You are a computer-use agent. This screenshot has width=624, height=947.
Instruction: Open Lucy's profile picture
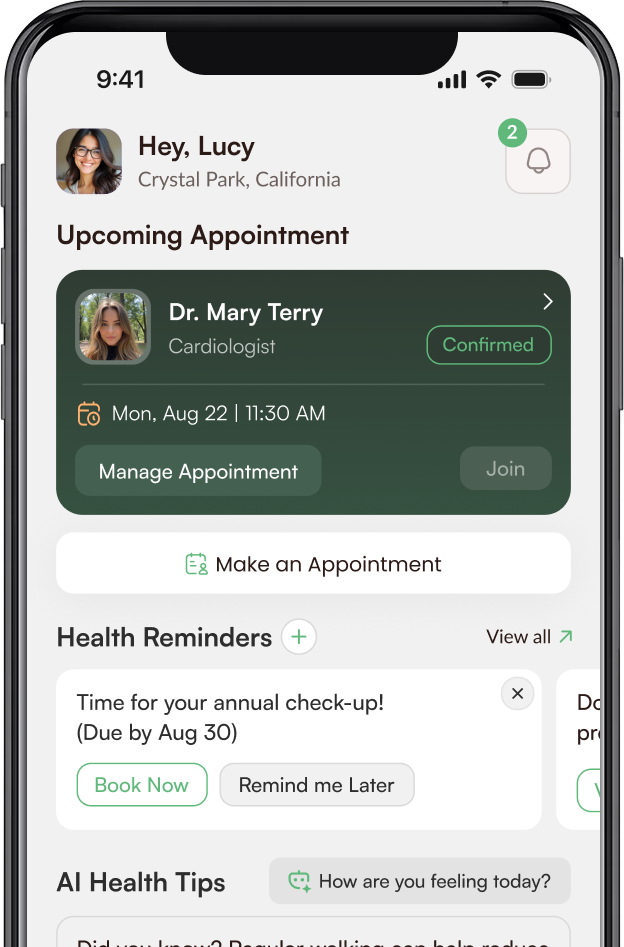click(89, 161)
